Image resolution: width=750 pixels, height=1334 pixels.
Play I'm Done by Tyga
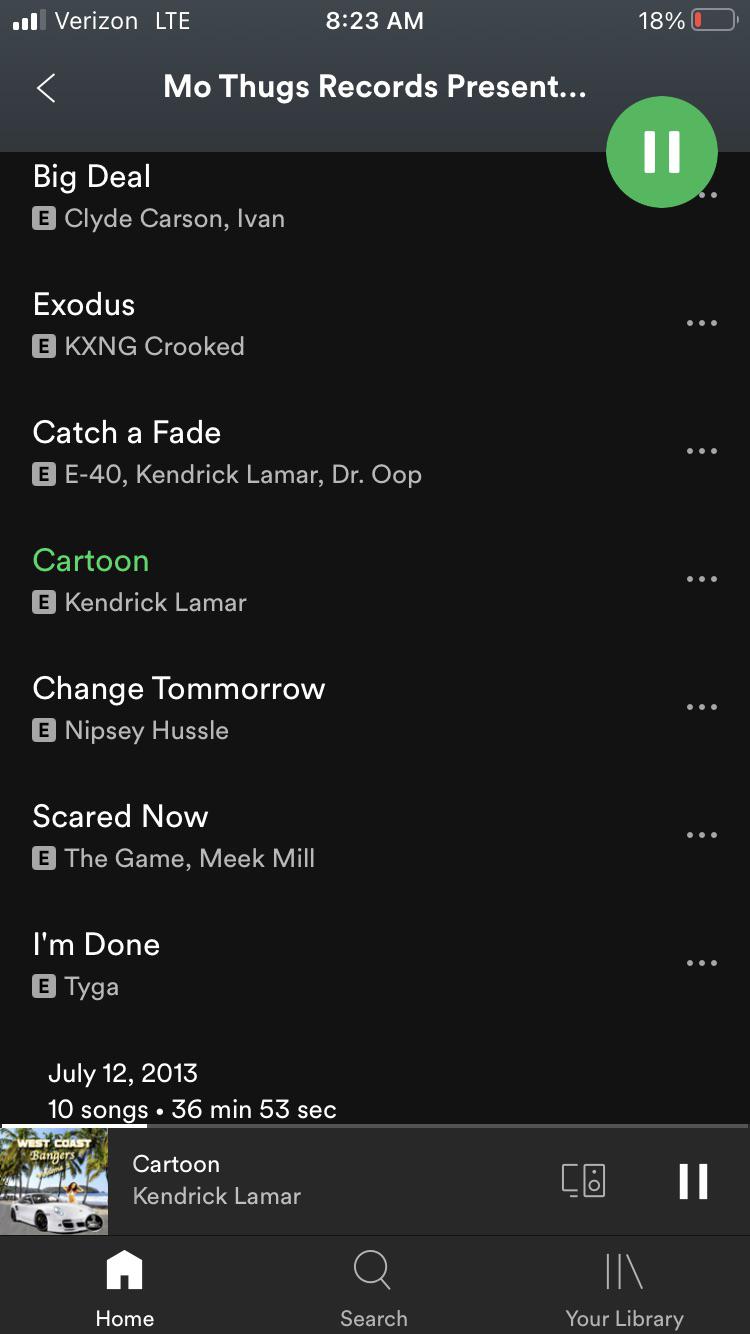(300, 964)
